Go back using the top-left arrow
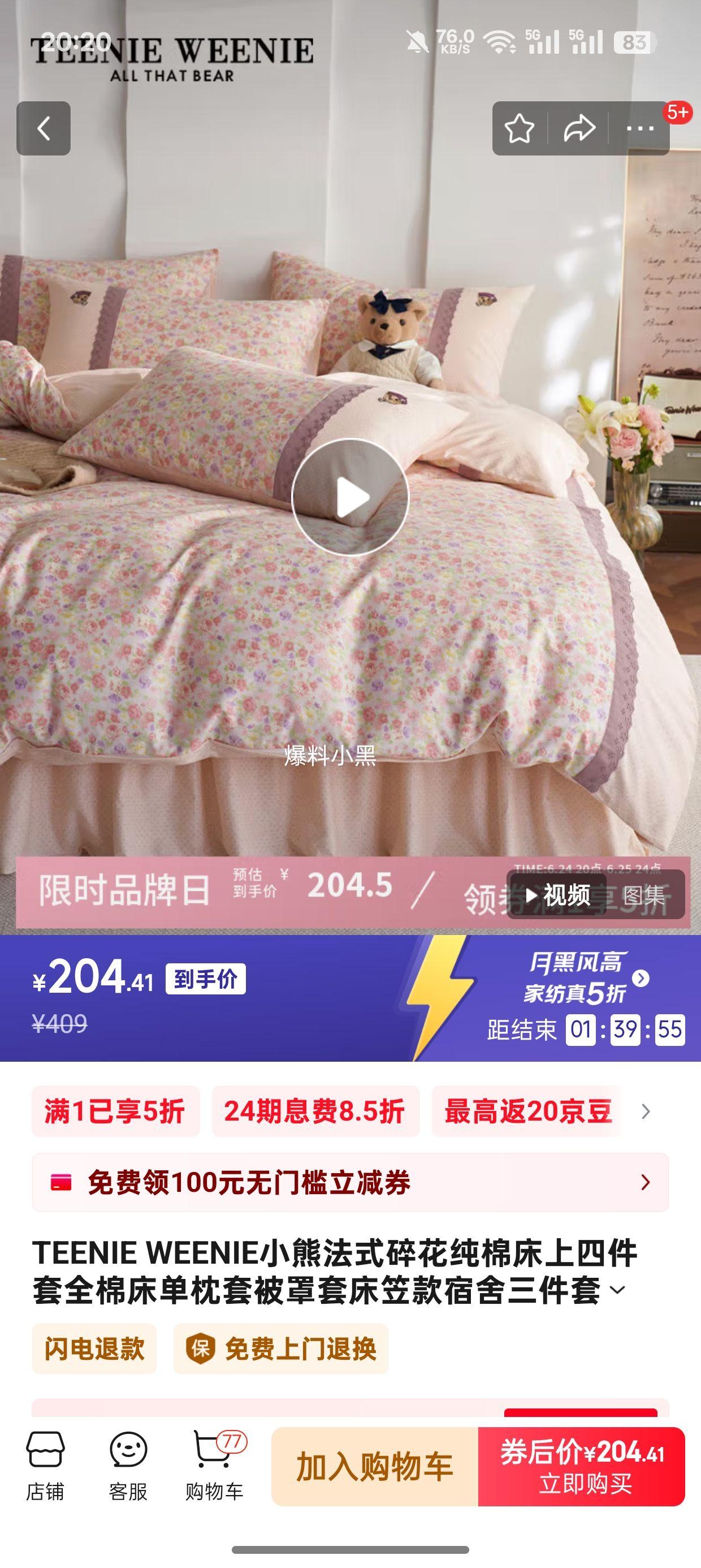Screen dimensions: 701x1568 pyautogui.click(x=43, y=128)
